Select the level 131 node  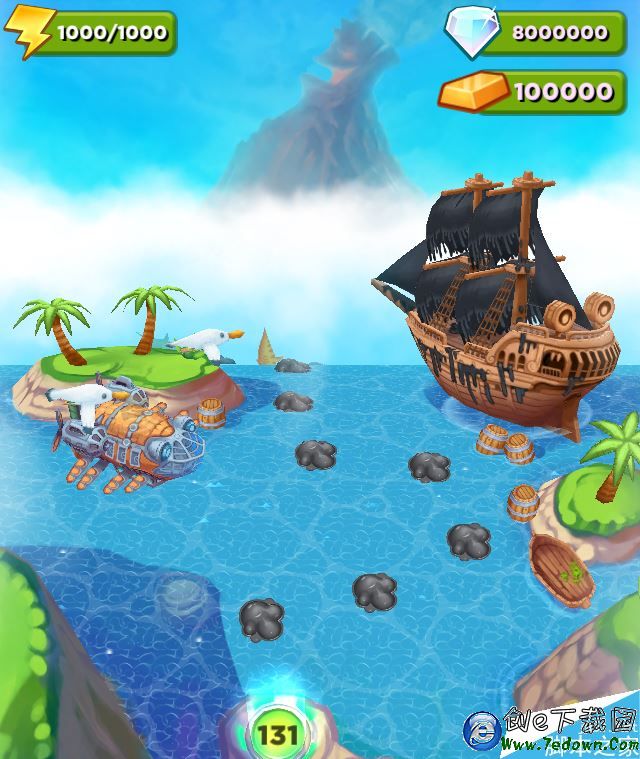click(x=278, y=735)
